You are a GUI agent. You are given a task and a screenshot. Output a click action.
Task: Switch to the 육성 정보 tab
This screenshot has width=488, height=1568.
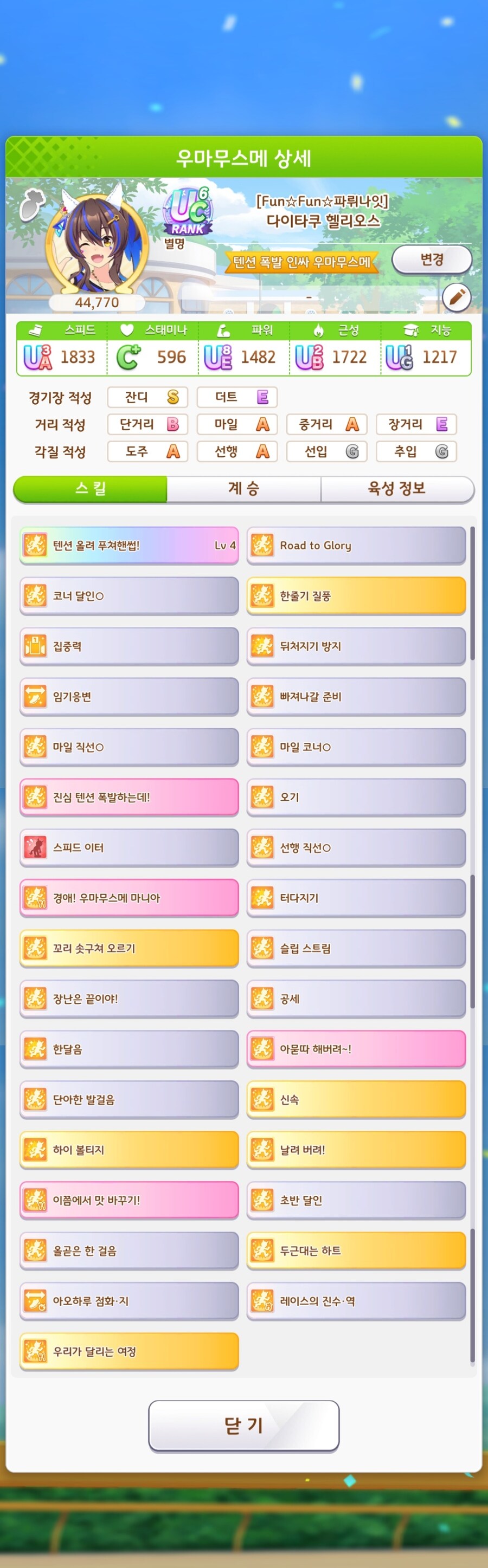point(396,488)
